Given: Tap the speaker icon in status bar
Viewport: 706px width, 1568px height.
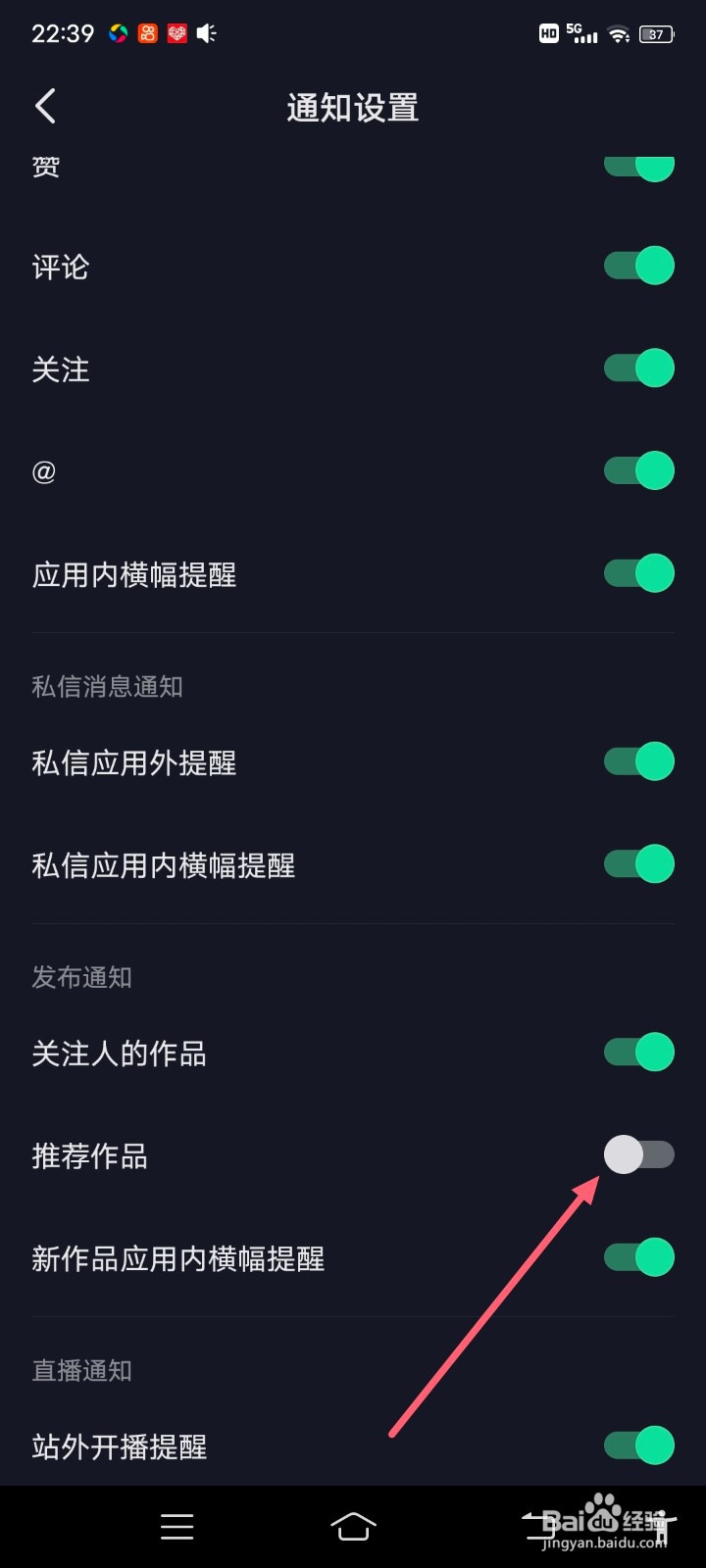Looking at the screenshot, I should tap(206, 32).
